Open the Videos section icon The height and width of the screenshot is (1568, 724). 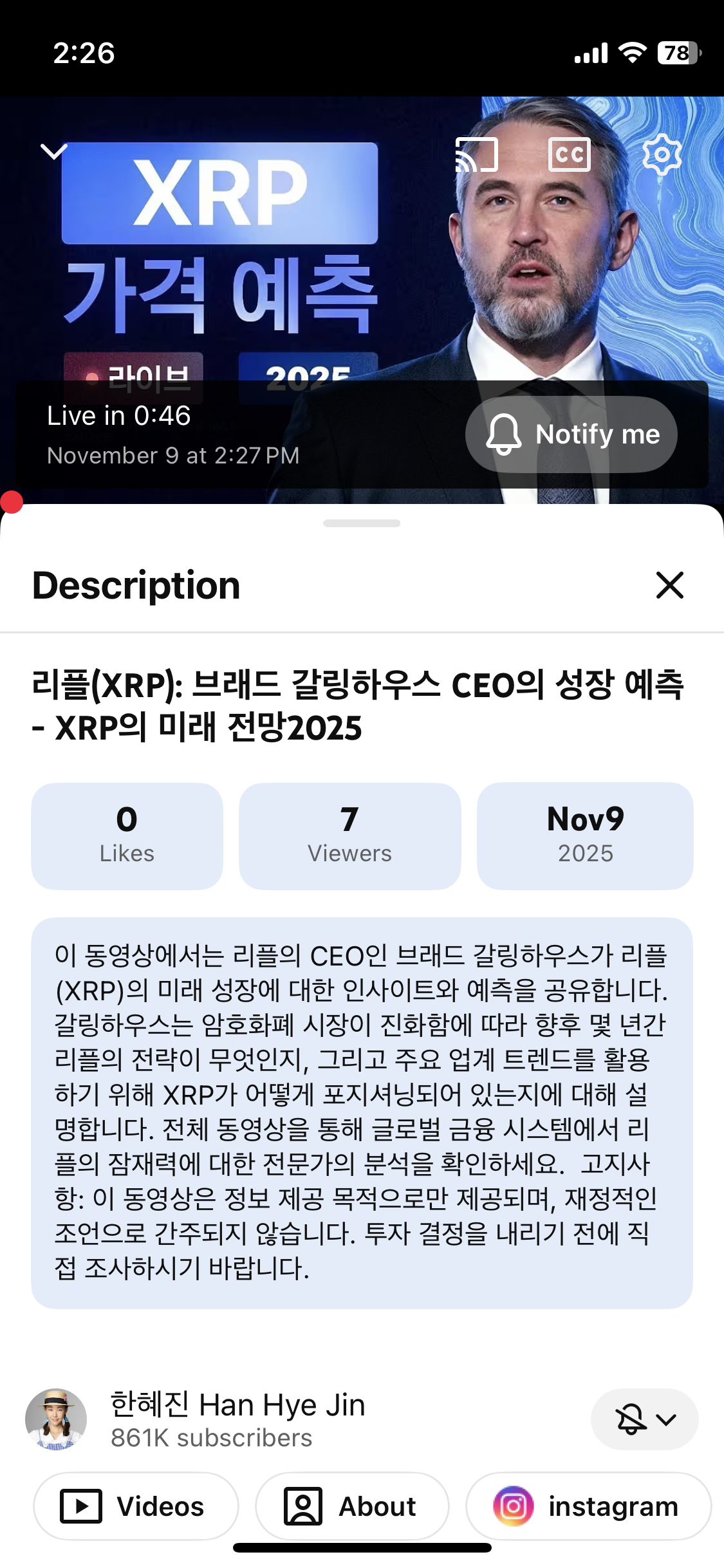81,1506
